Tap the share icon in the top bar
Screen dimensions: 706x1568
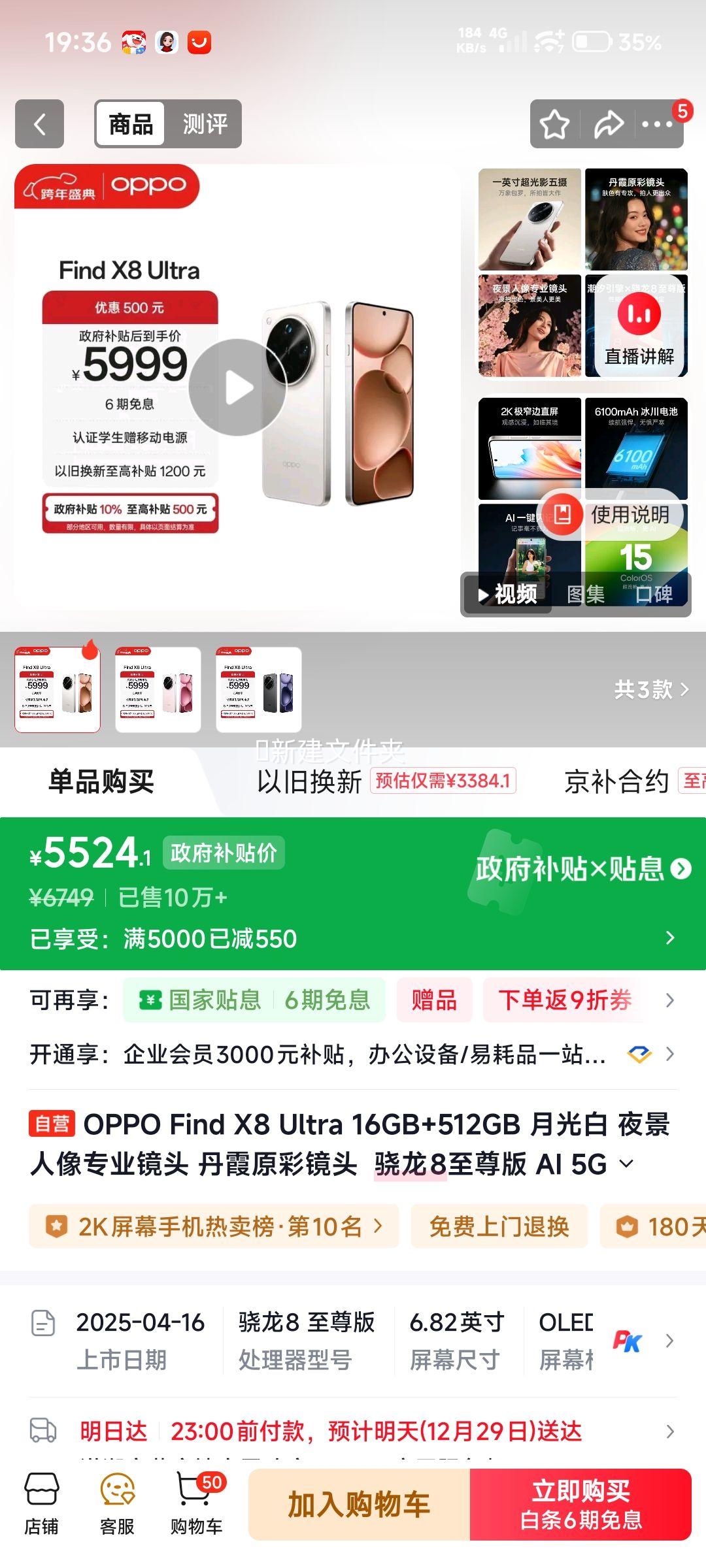click(x=609, y=124)
